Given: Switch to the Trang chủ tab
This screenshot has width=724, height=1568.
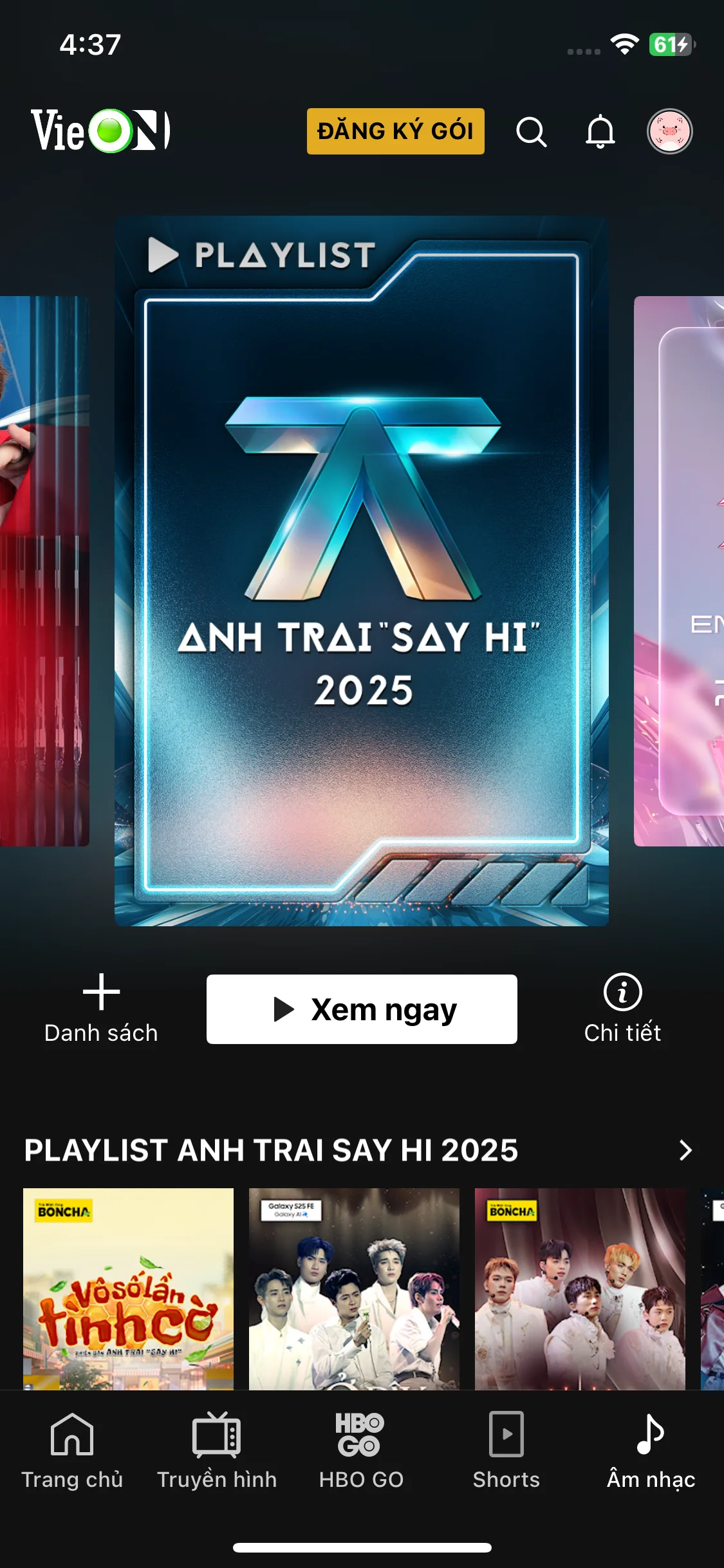Looking at the screenshot, I should [72, 1450].
